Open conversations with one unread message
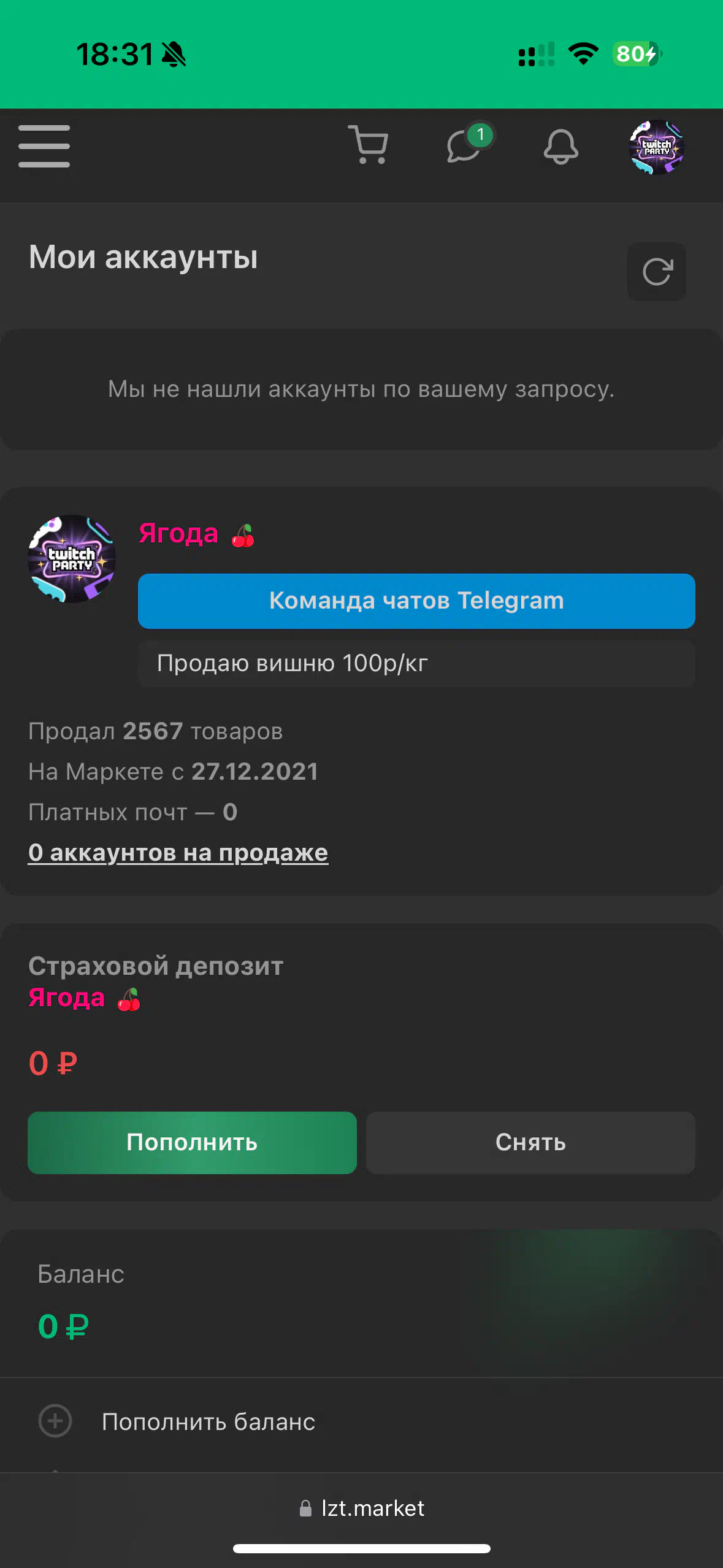This screenshot has width=723, height=1568. click(x=469, y=145)
